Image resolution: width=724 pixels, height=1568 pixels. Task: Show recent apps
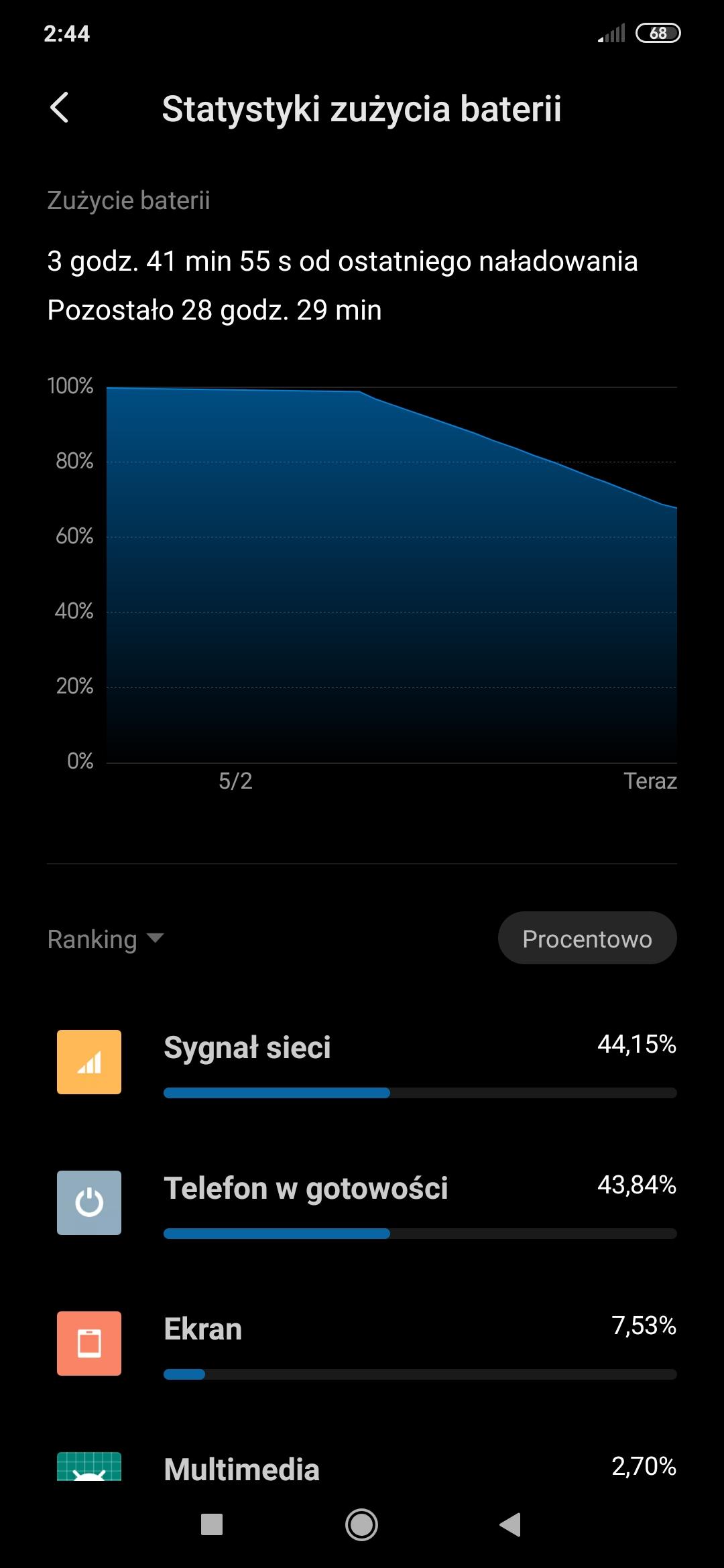[x=212, y=1524]
